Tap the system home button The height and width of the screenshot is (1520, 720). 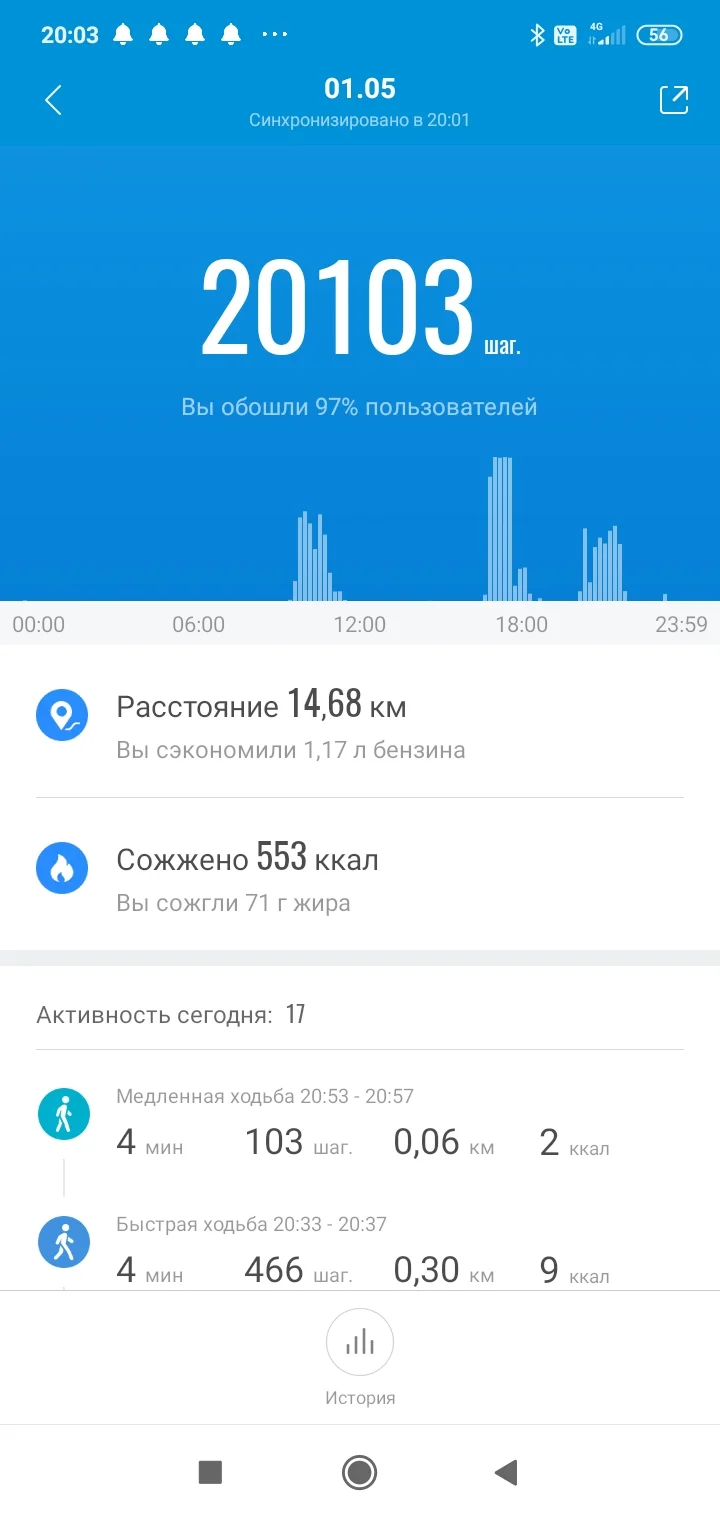click(x=359, y=1472)
